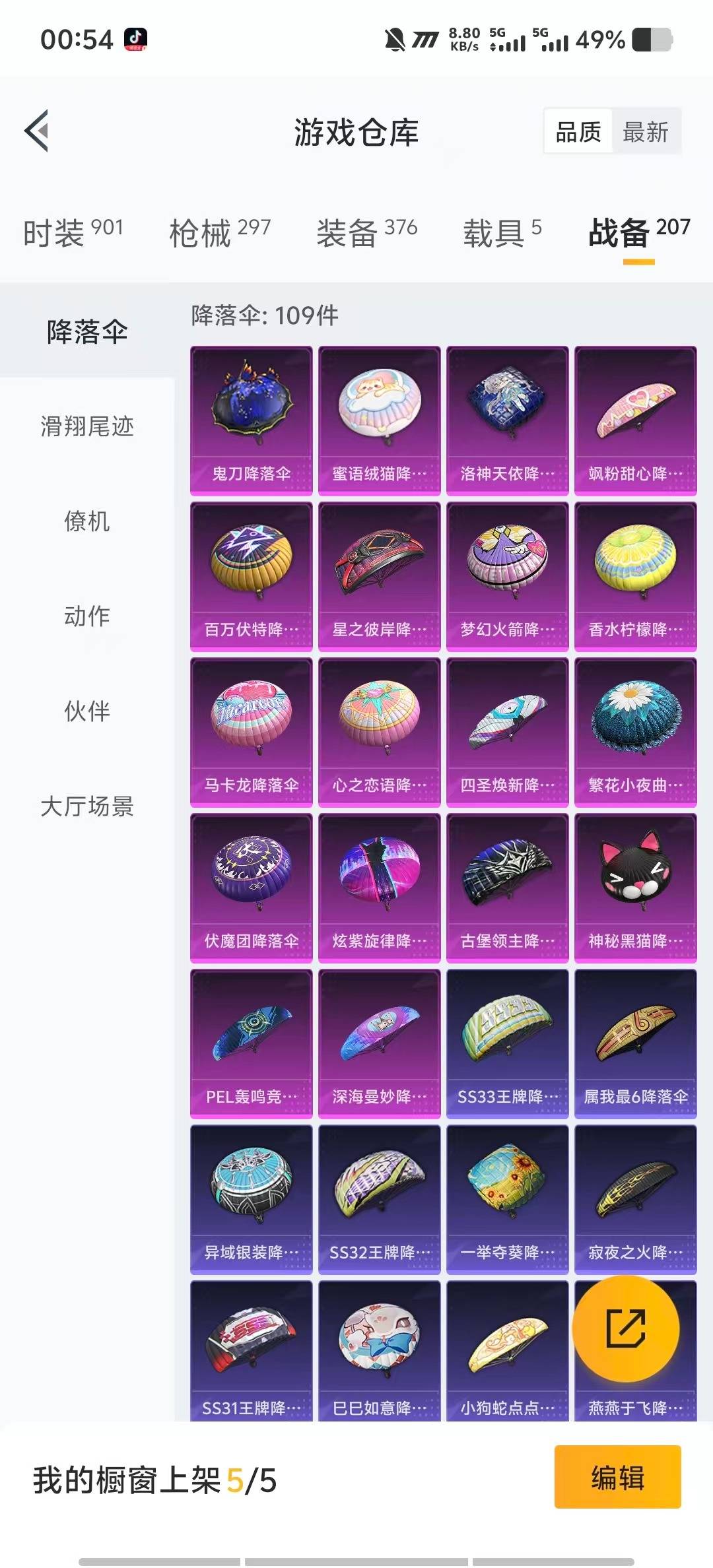Sort items by 最新
Screen dimensions: 713x1568
tap(645, 132)
